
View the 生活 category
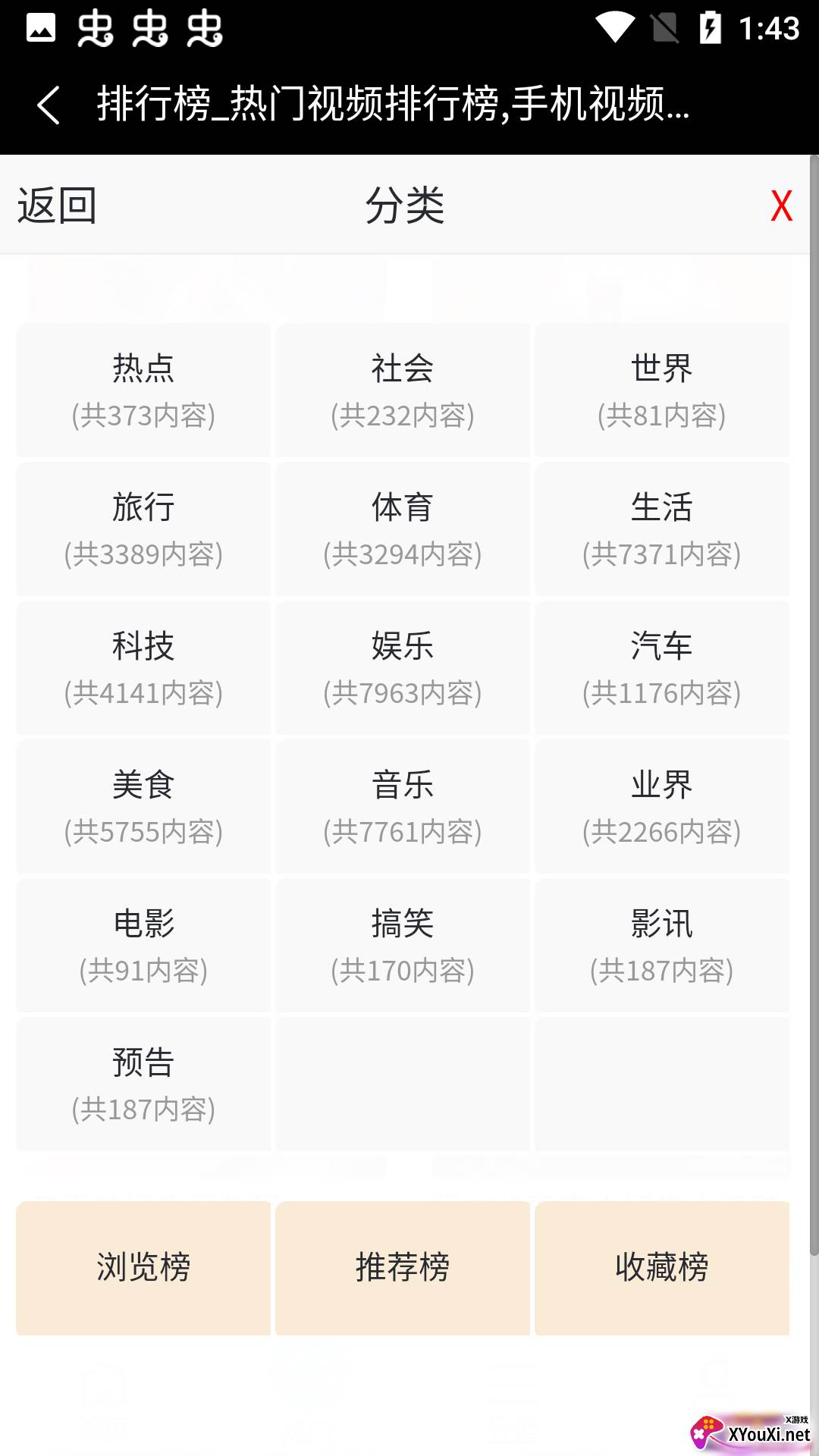(662, 529)
